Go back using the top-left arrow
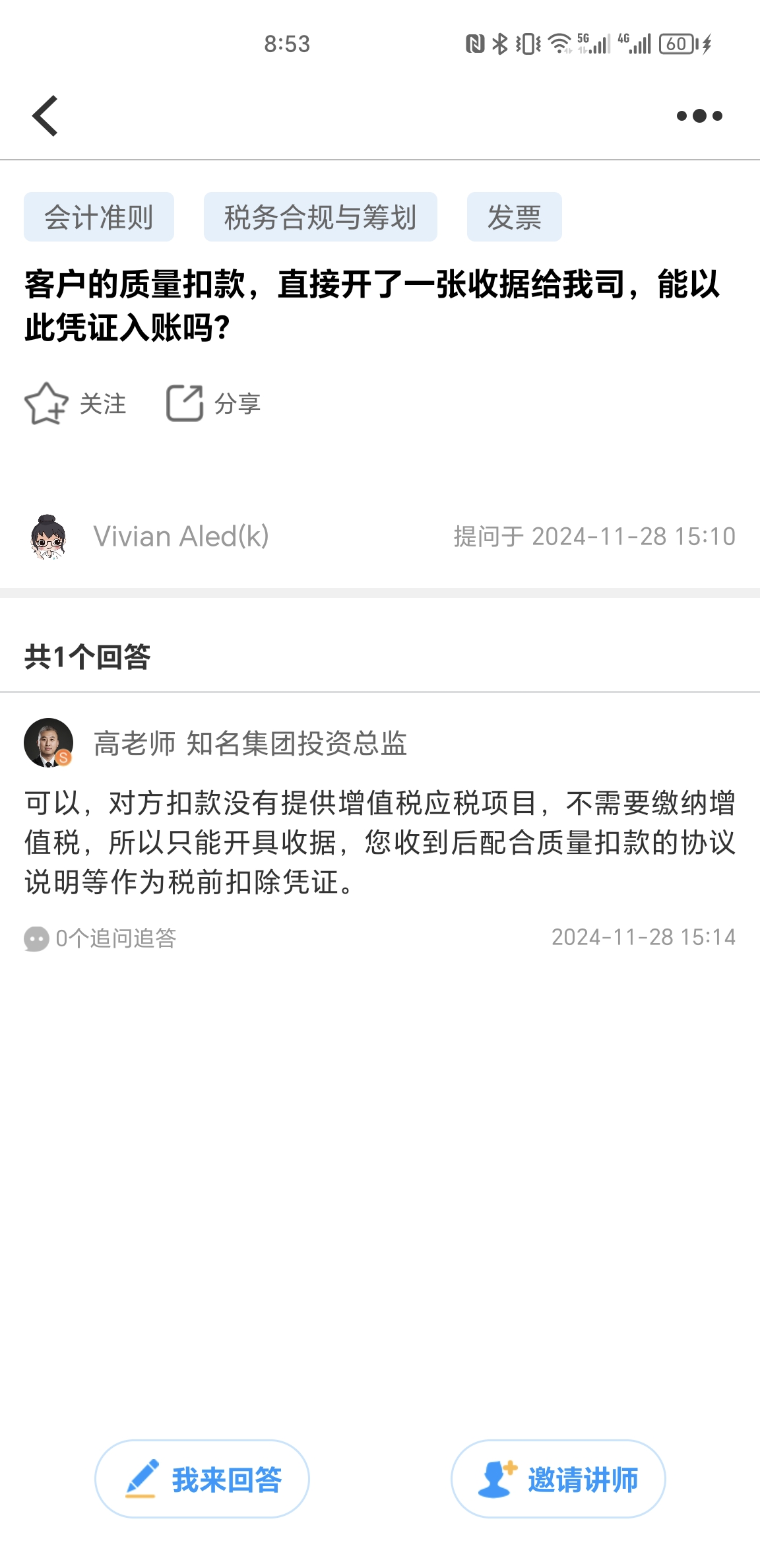Image resolution: width=760 pixels, height=1568 pixels. point(45,116)
